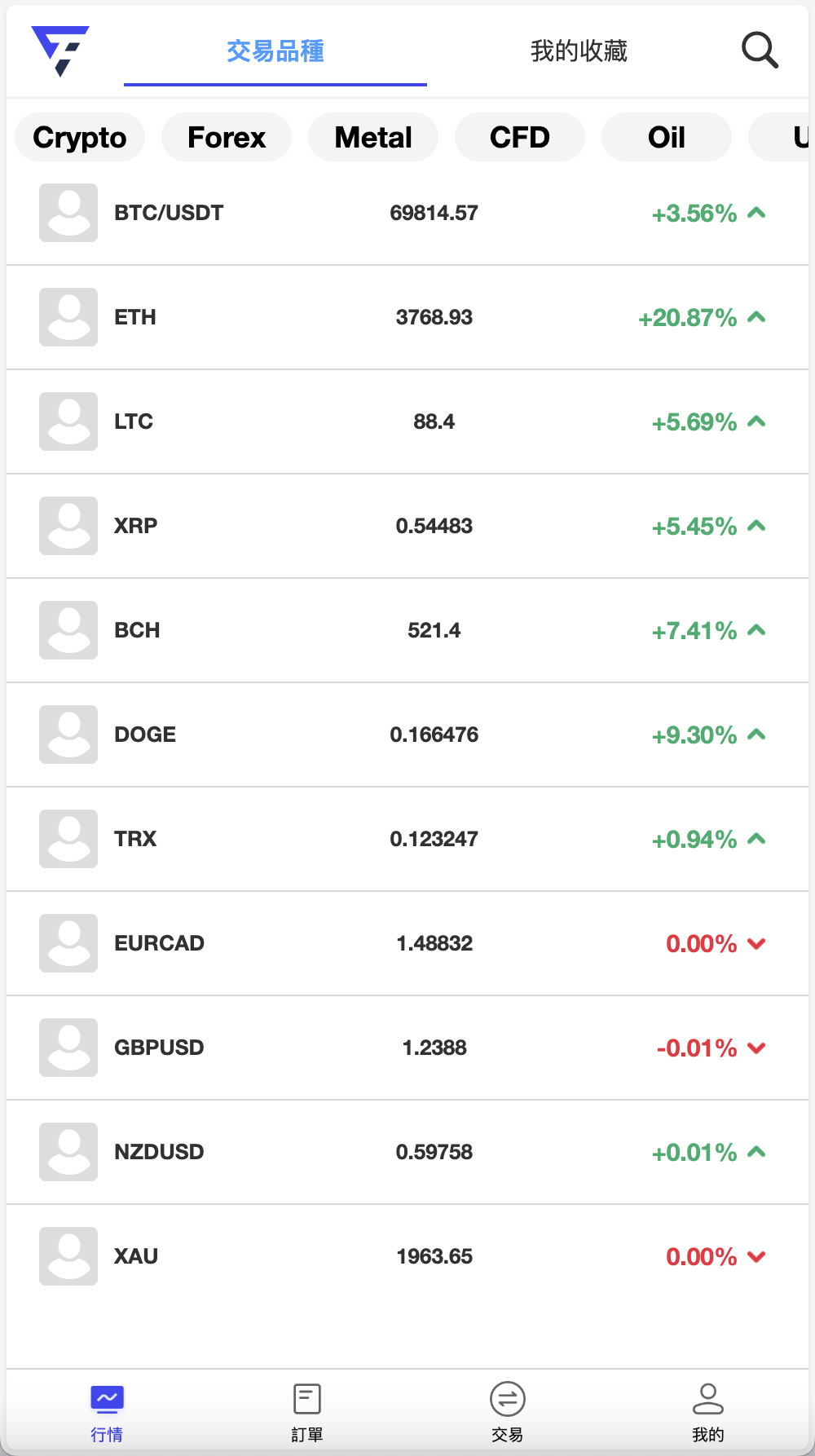Open the EURCAD forex pair
The width and height of the screenshot is (815, 1456).
(407, 944)
